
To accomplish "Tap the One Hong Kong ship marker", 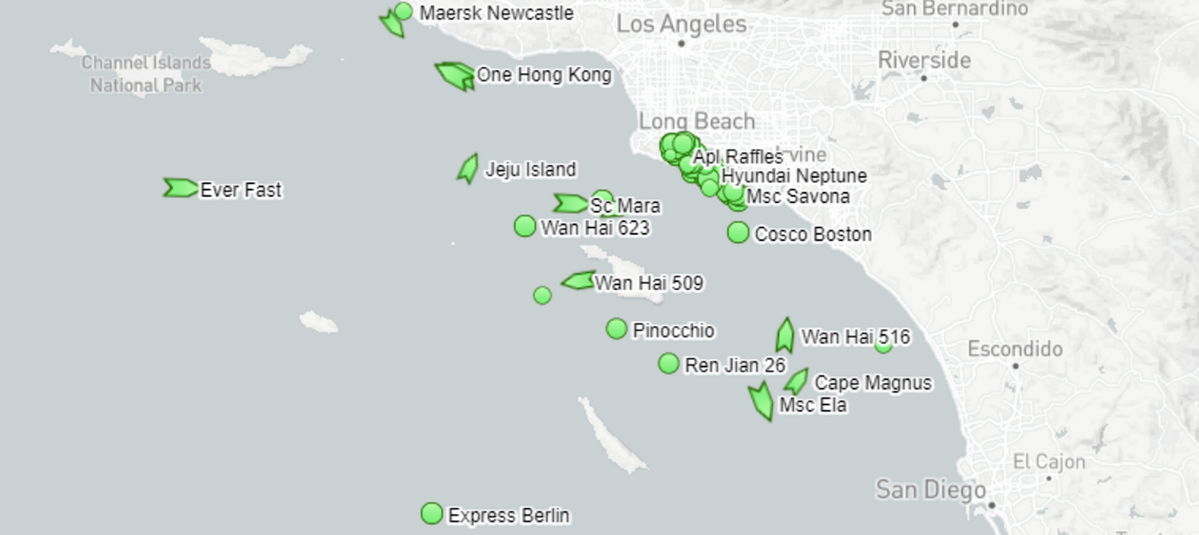I will [455, 75].
